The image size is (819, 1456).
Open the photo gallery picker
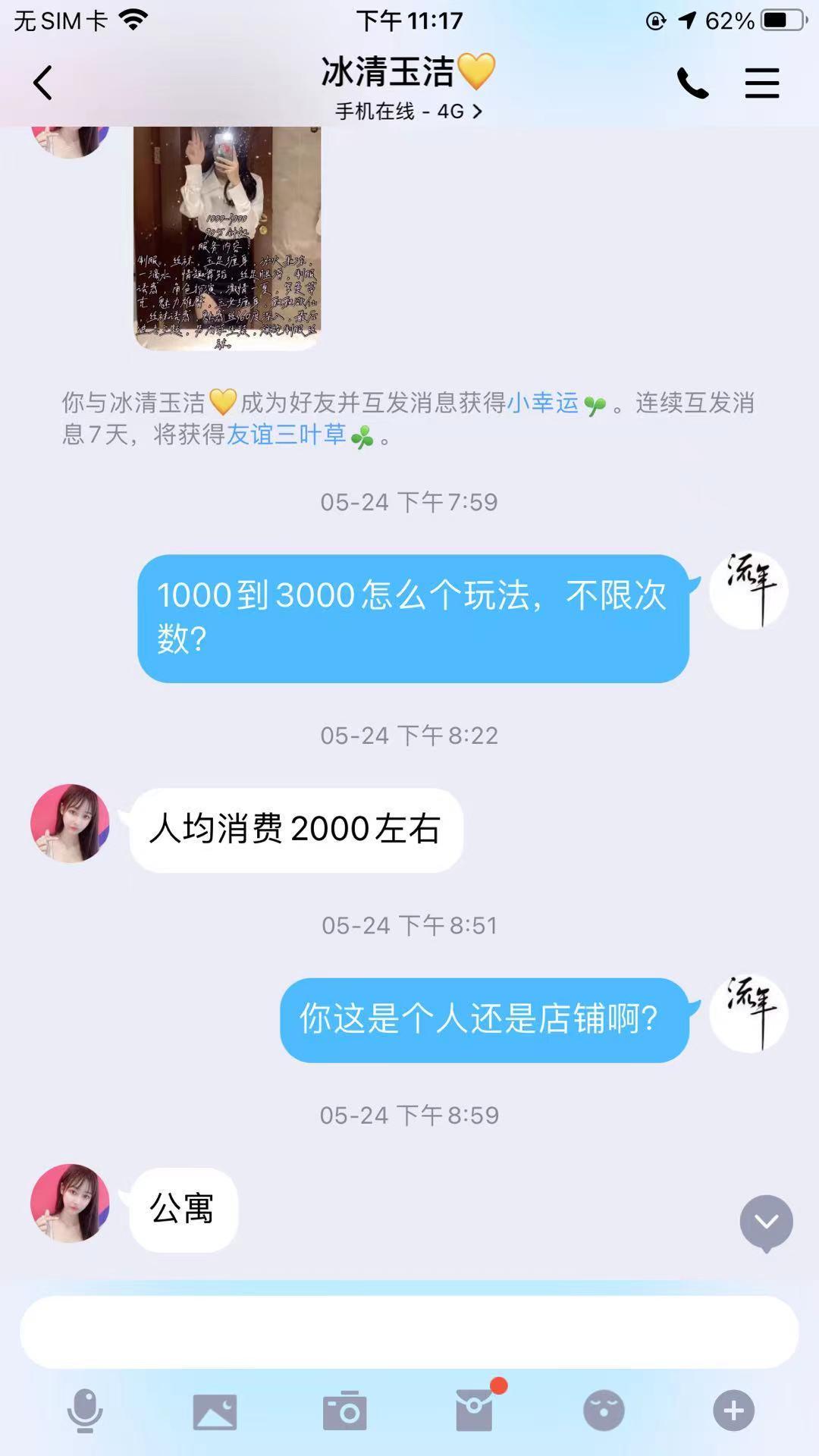point(215,1410)
